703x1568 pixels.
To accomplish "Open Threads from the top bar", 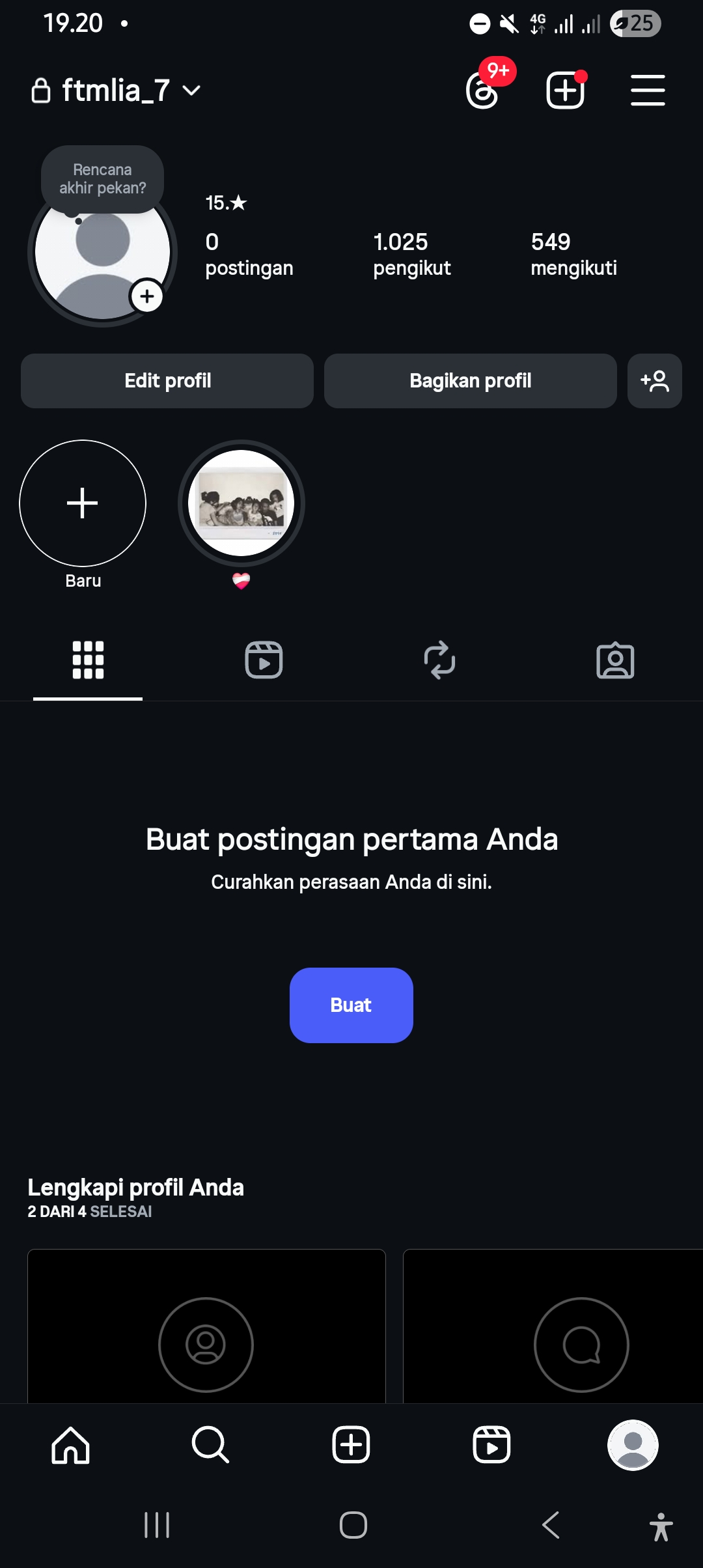I will [484, 91].
